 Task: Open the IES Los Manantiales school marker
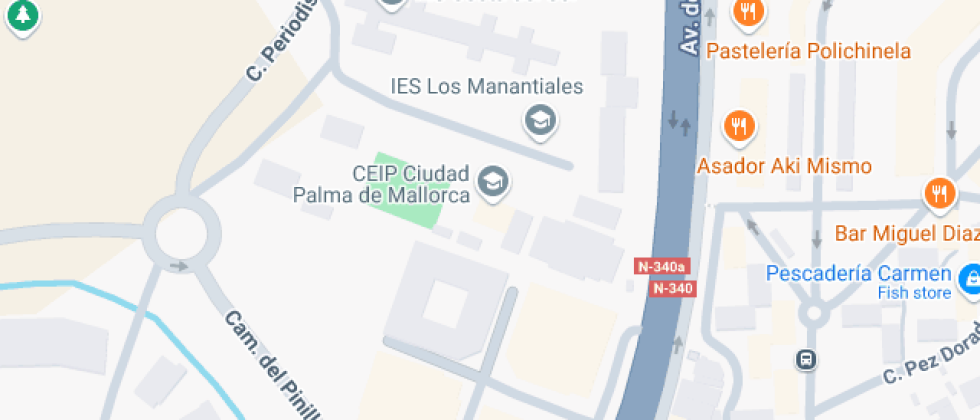click(x=541, y=121)
